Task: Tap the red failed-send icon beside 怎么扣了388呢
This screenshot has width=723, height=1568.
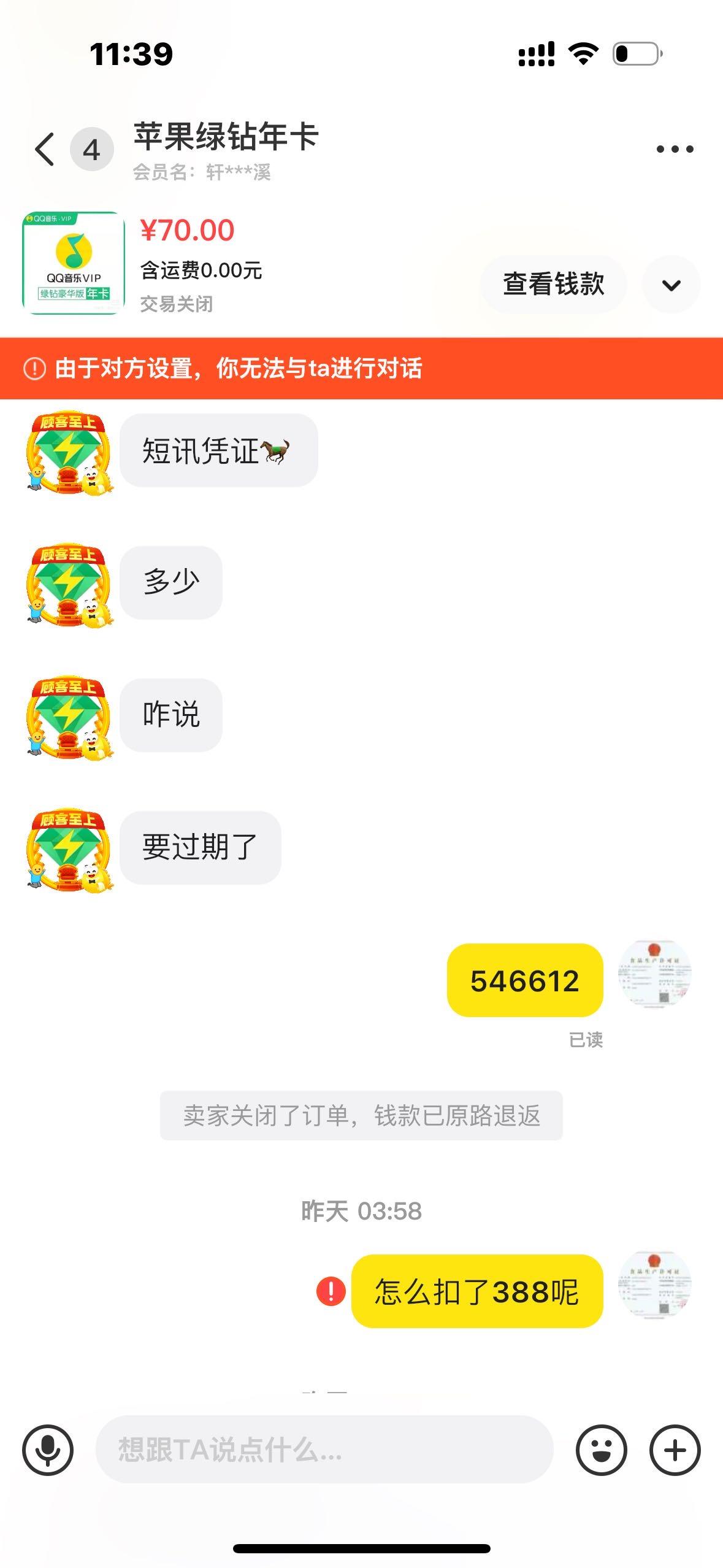Action: coord(331,1291)
